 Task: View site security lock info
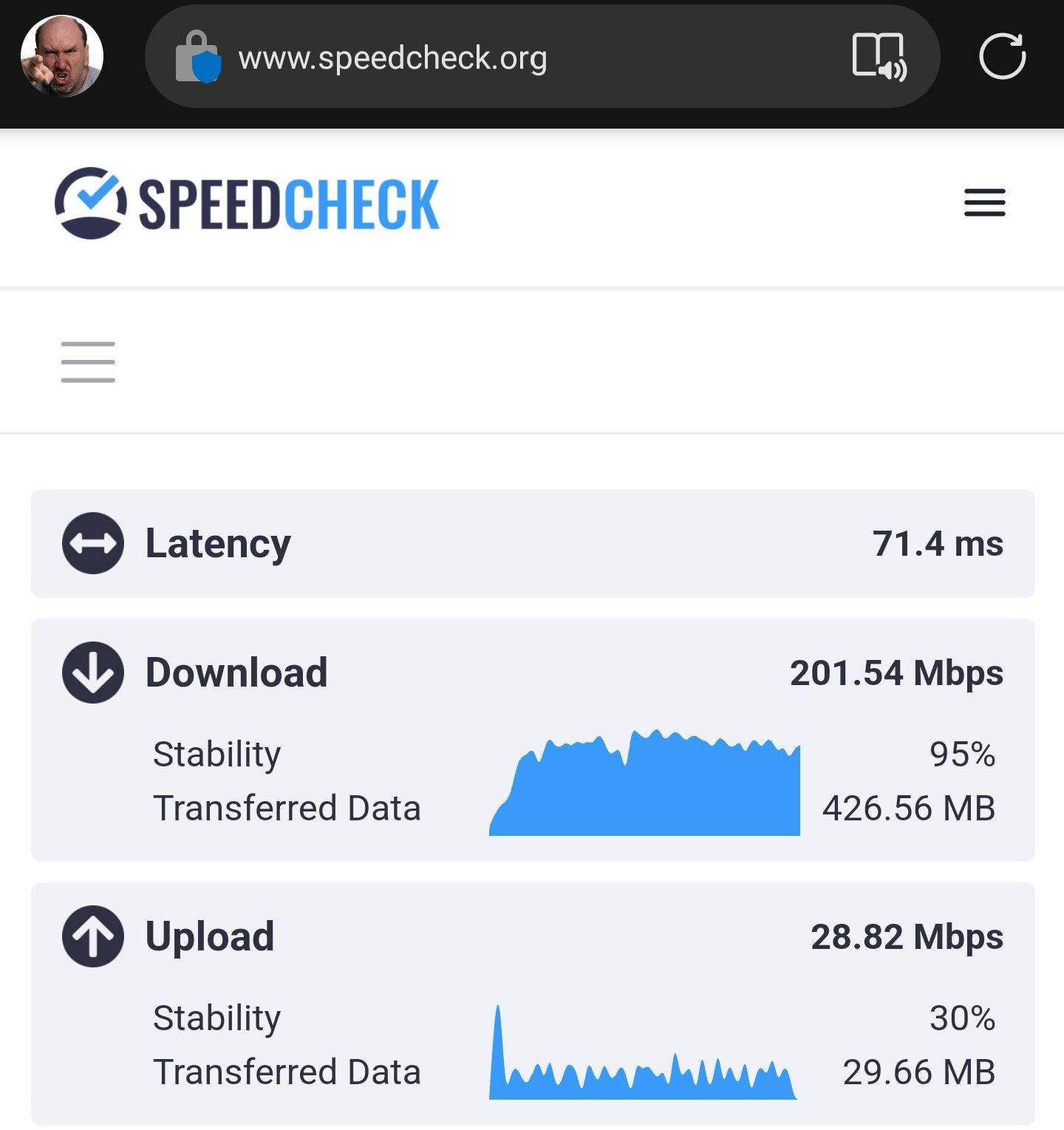198,57
